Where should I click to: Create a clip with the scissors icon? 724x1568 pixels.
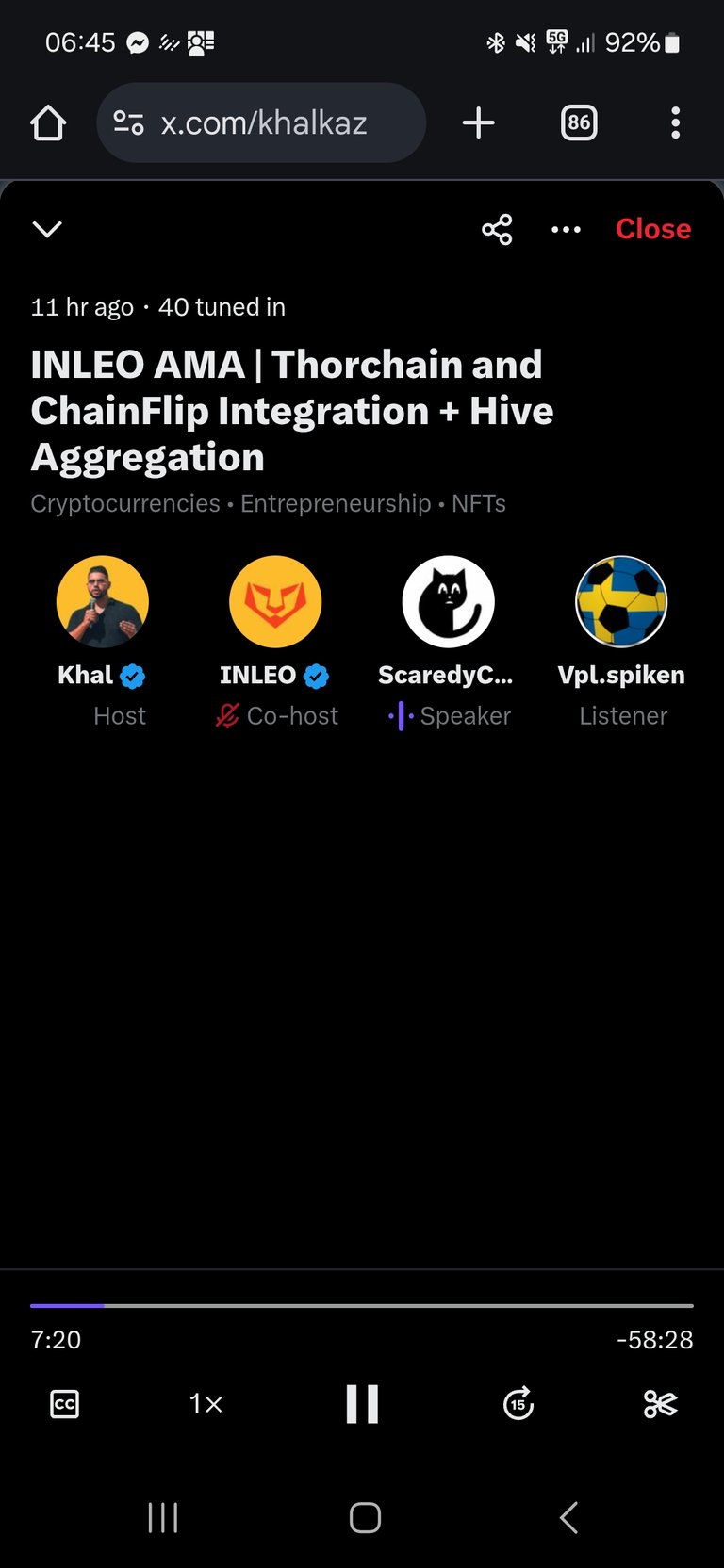pyautogui.click(x=660, y=1404)
